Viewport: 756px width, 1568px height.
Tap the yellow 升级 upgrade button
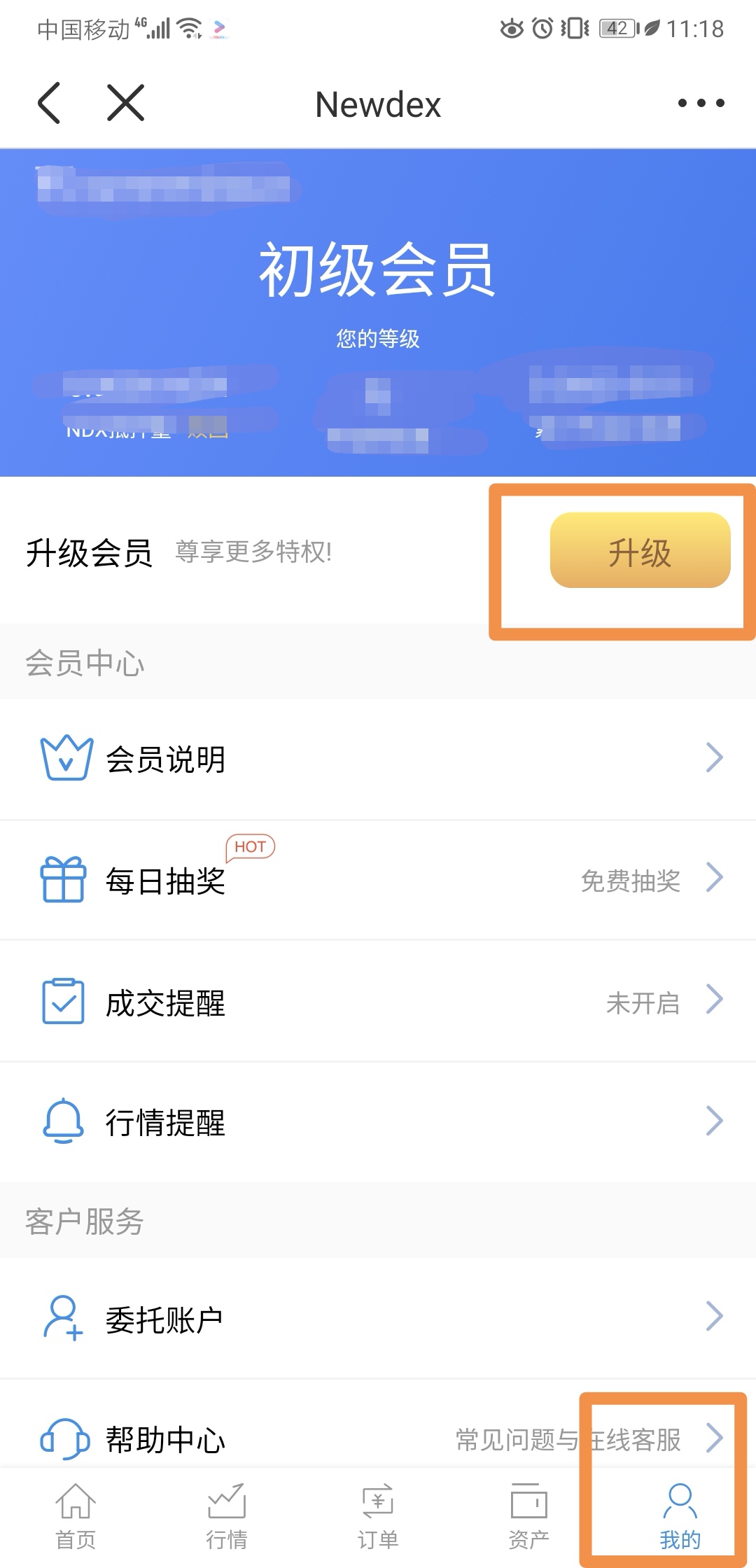[x=640, y=551]
